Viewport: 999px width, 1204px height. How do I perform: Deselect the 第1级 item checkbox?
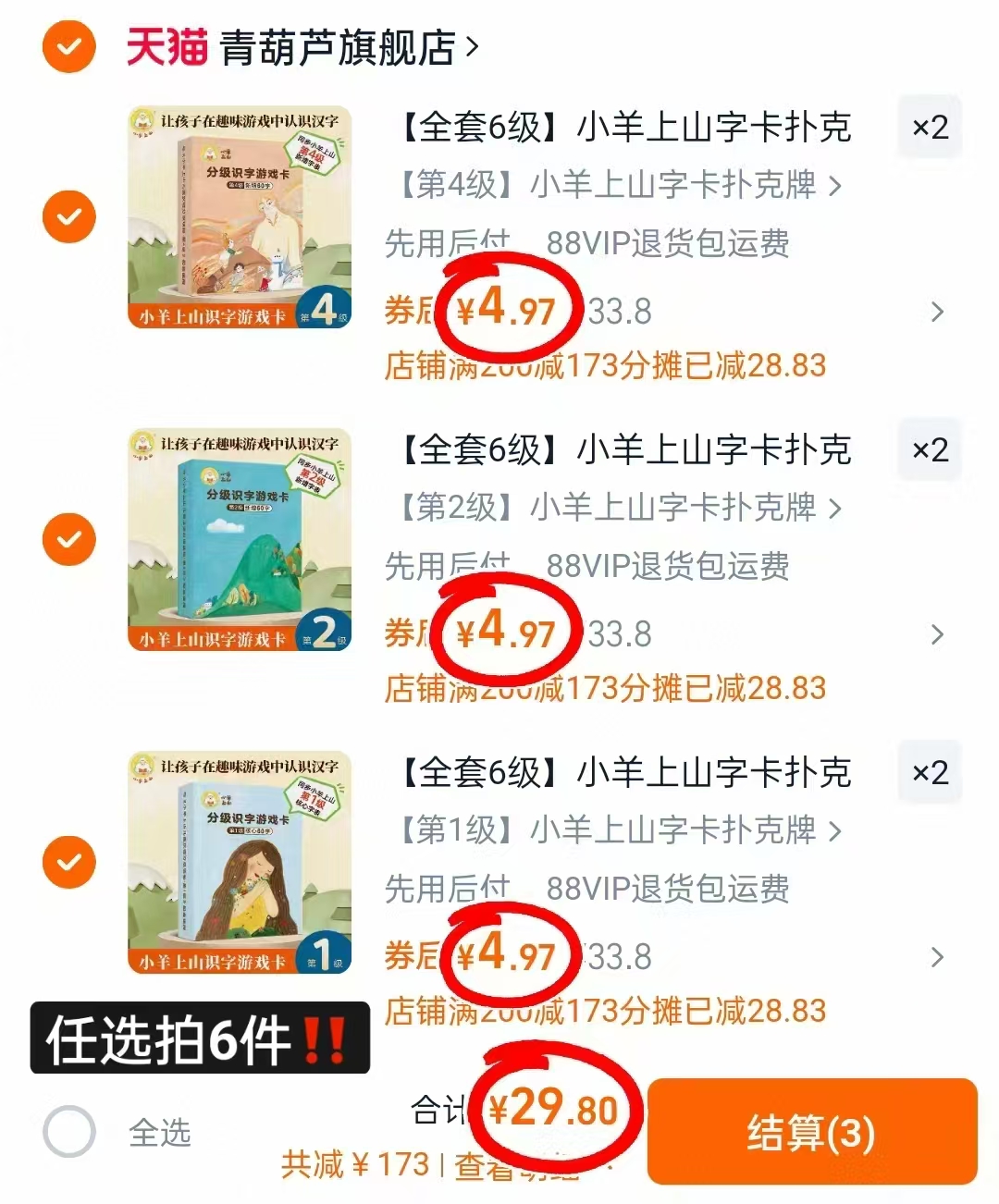pyautogui.click(x=68, y=860)
